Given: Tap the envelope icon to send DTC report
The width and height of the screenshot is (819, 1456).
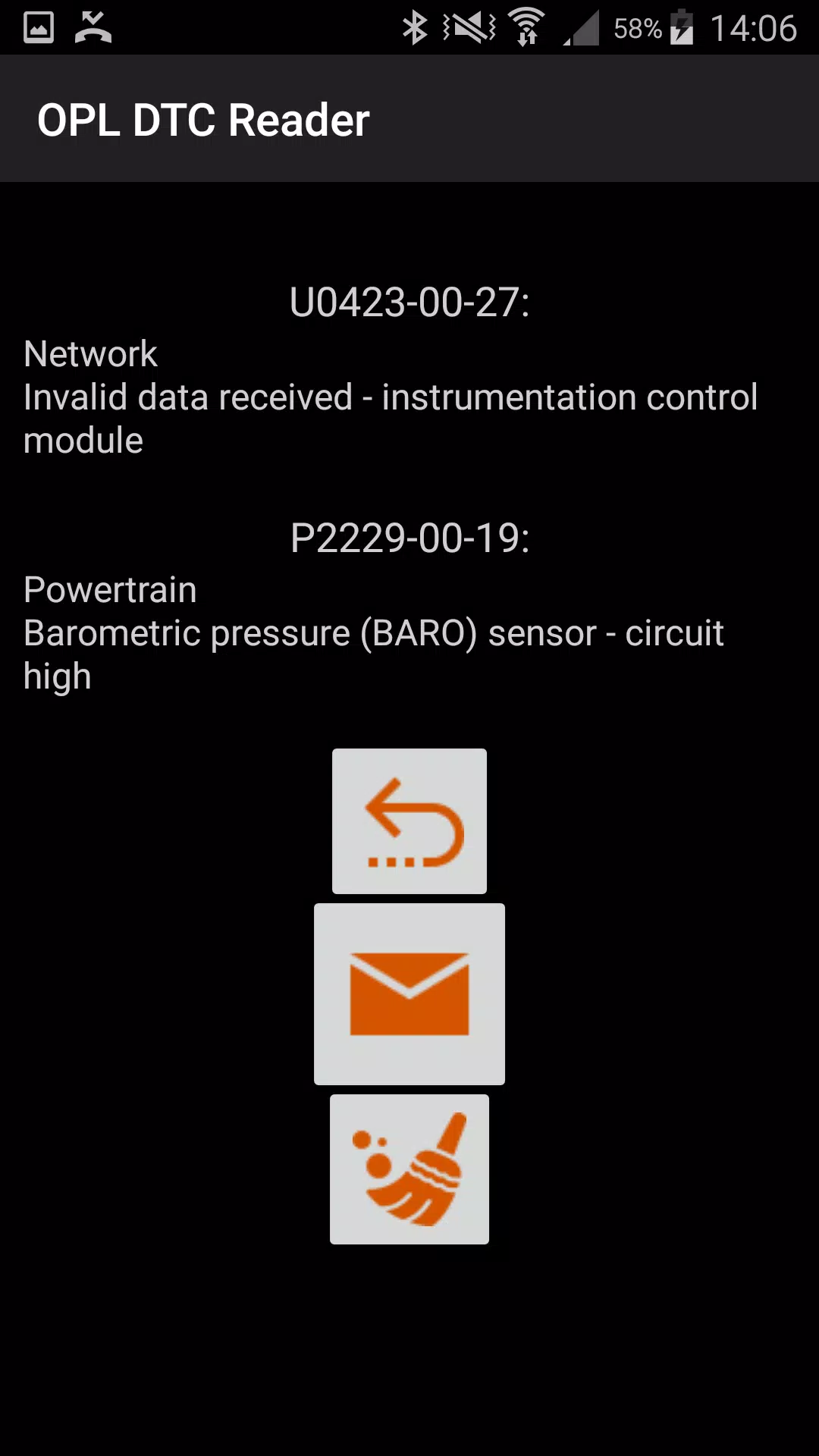Looking at the screenshot, I should pyautogui.click(x=409, y=993).
